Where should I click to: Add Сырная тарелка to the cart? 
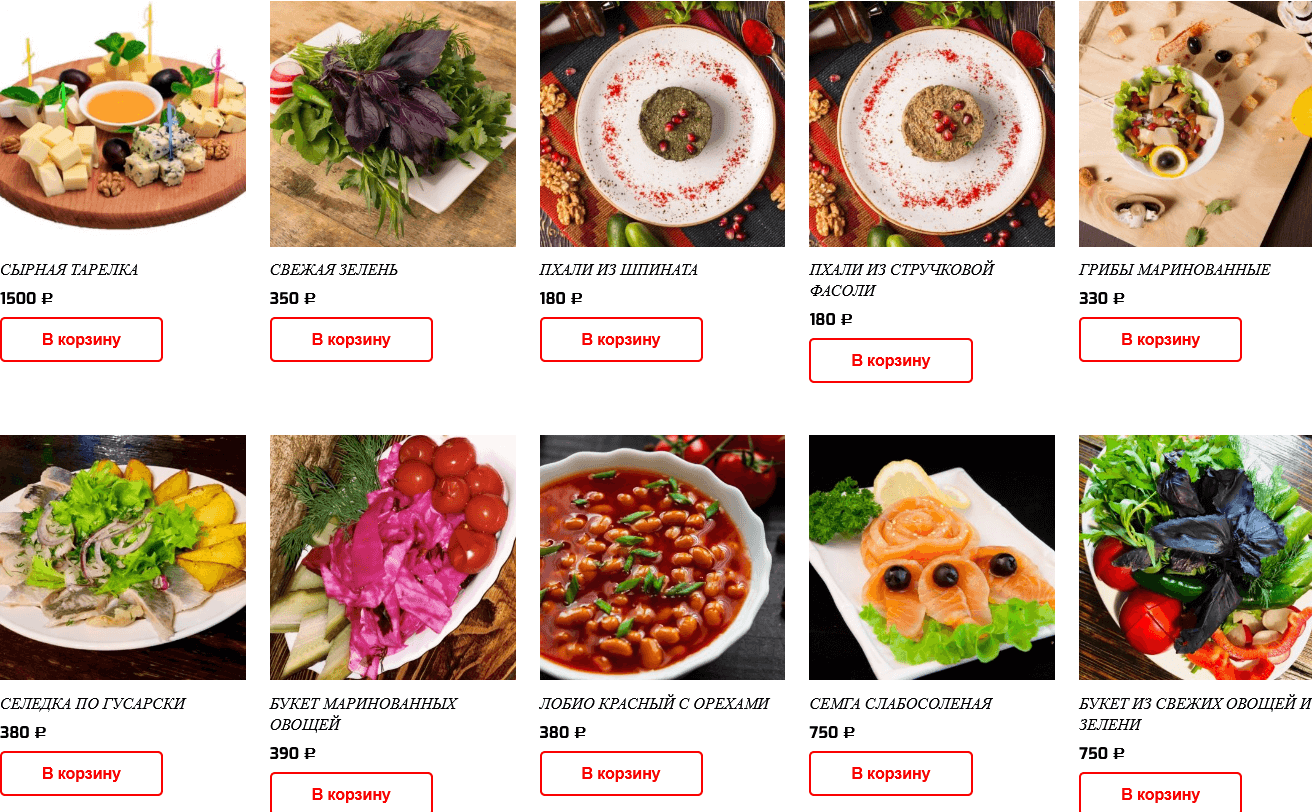coord(81,339)
